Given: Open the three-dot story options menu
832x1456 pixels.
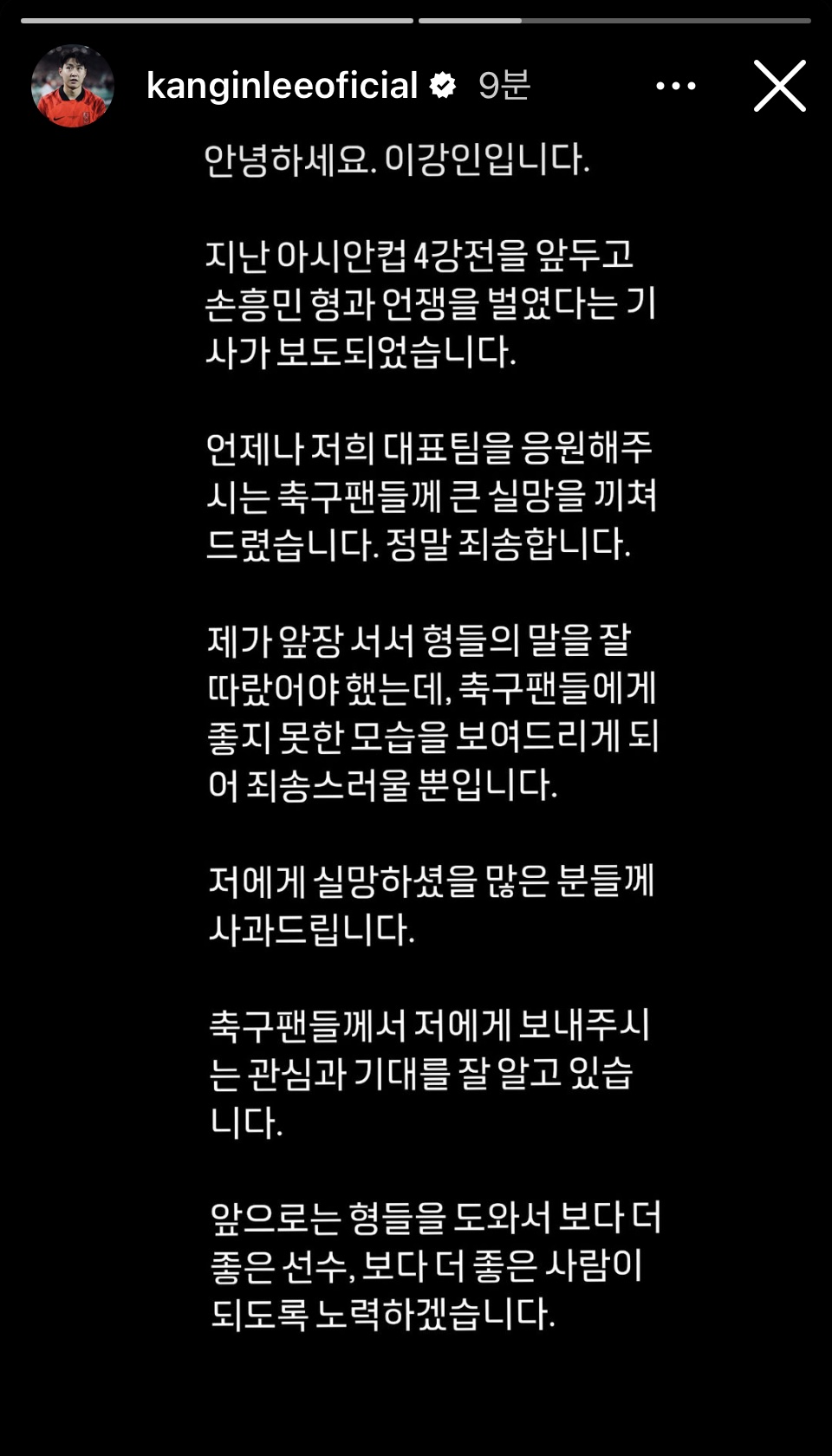Looking at the screenshot, I should pos(676,86).
